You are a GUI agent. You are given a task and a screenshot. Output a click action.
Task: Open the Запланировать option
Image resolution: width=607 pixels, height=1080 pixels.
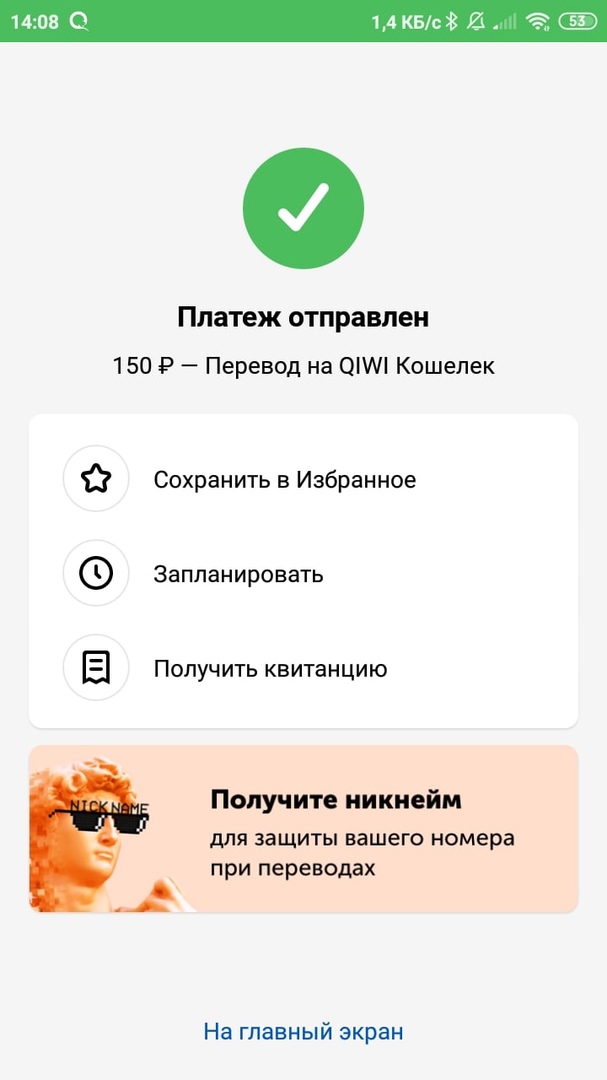pos(238,574)
